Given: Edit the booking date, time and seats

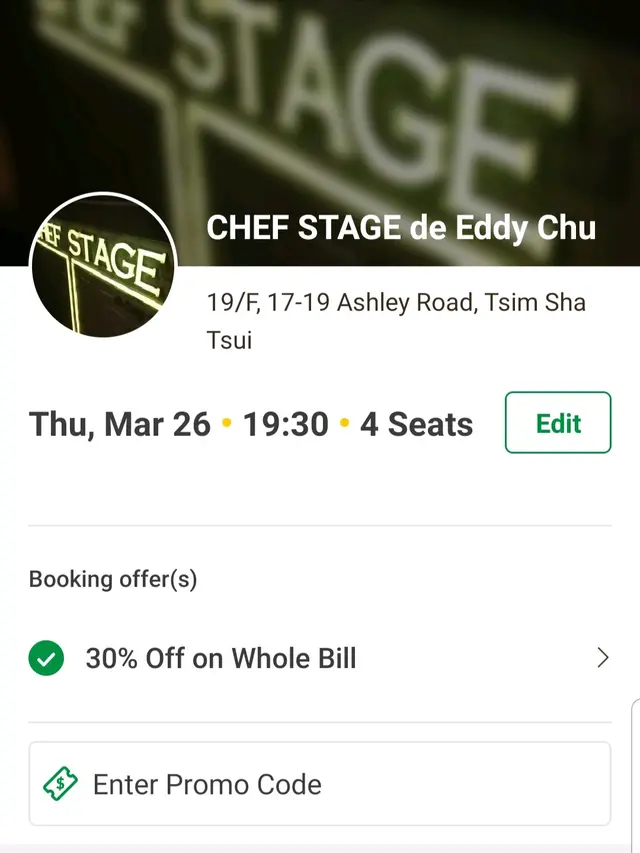Looking at the screenshot, I should 558,423.
